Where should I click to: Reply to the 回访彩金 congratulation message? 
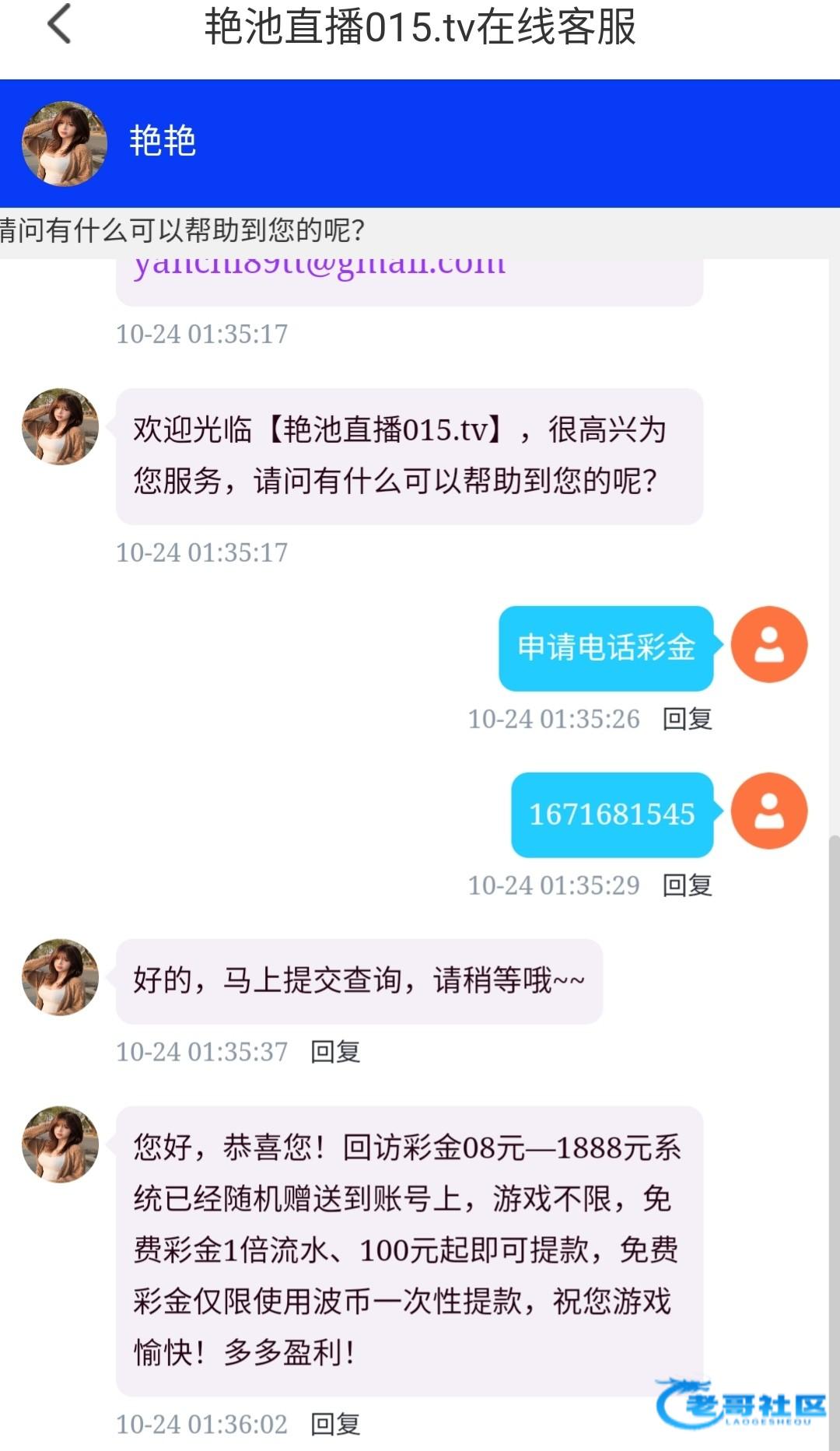[335, 1425]
